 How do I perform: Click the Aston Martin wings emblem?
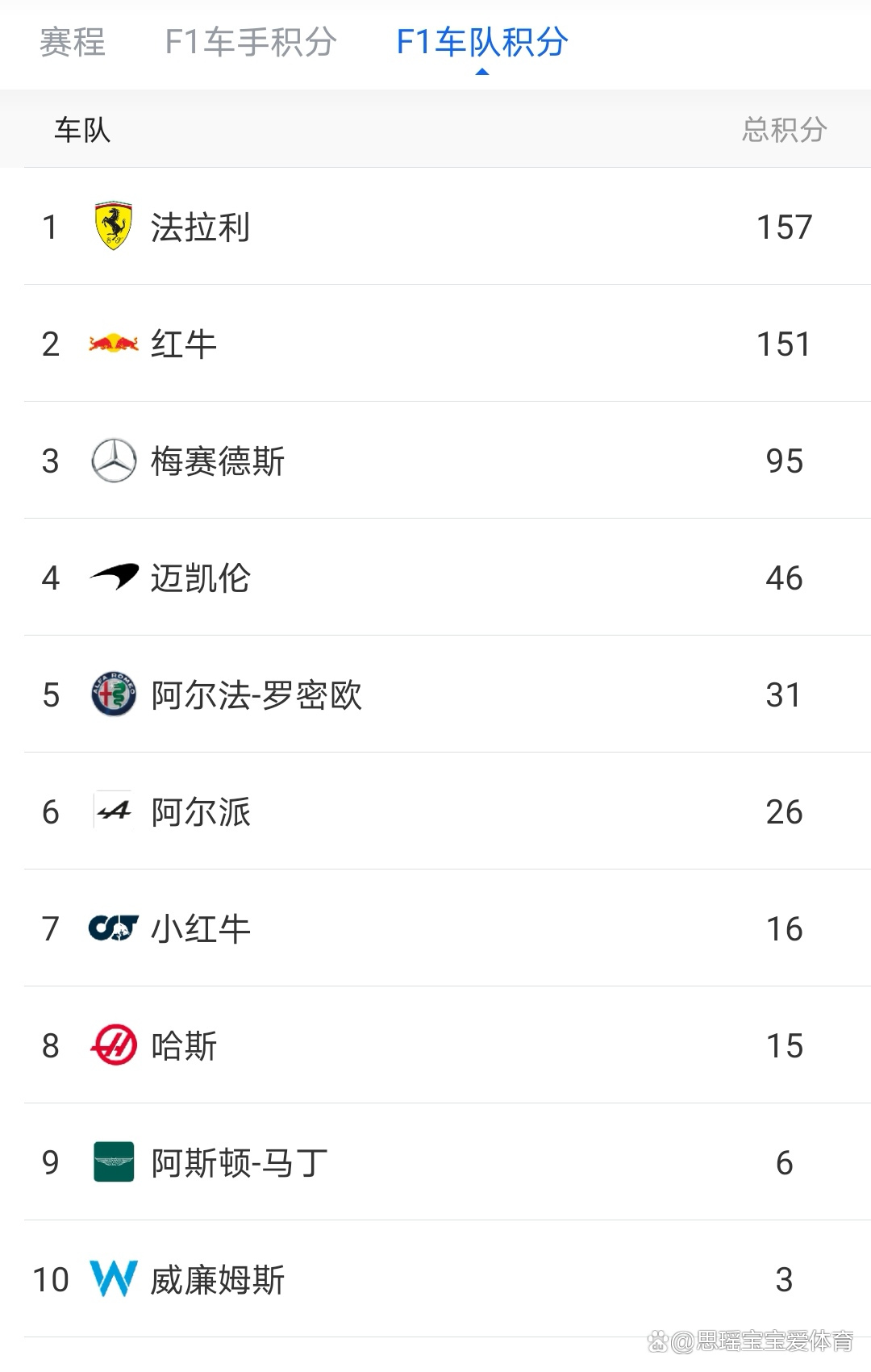click(113, 1162)
